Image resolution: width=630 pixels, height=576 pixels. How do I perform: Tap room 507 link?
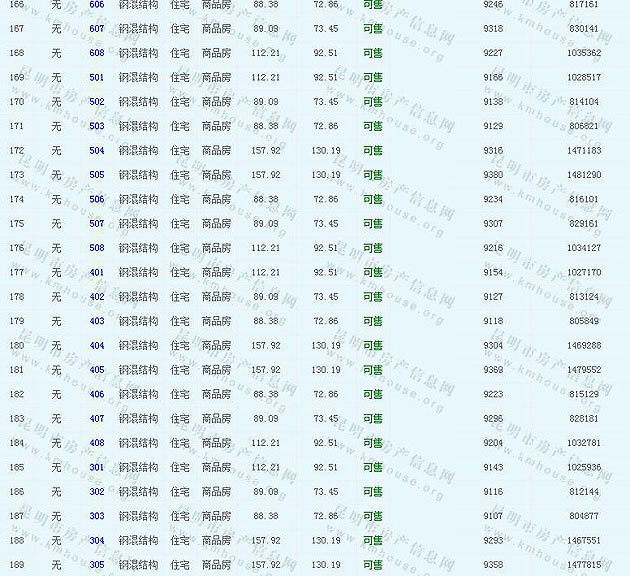(x=96, y=224)
